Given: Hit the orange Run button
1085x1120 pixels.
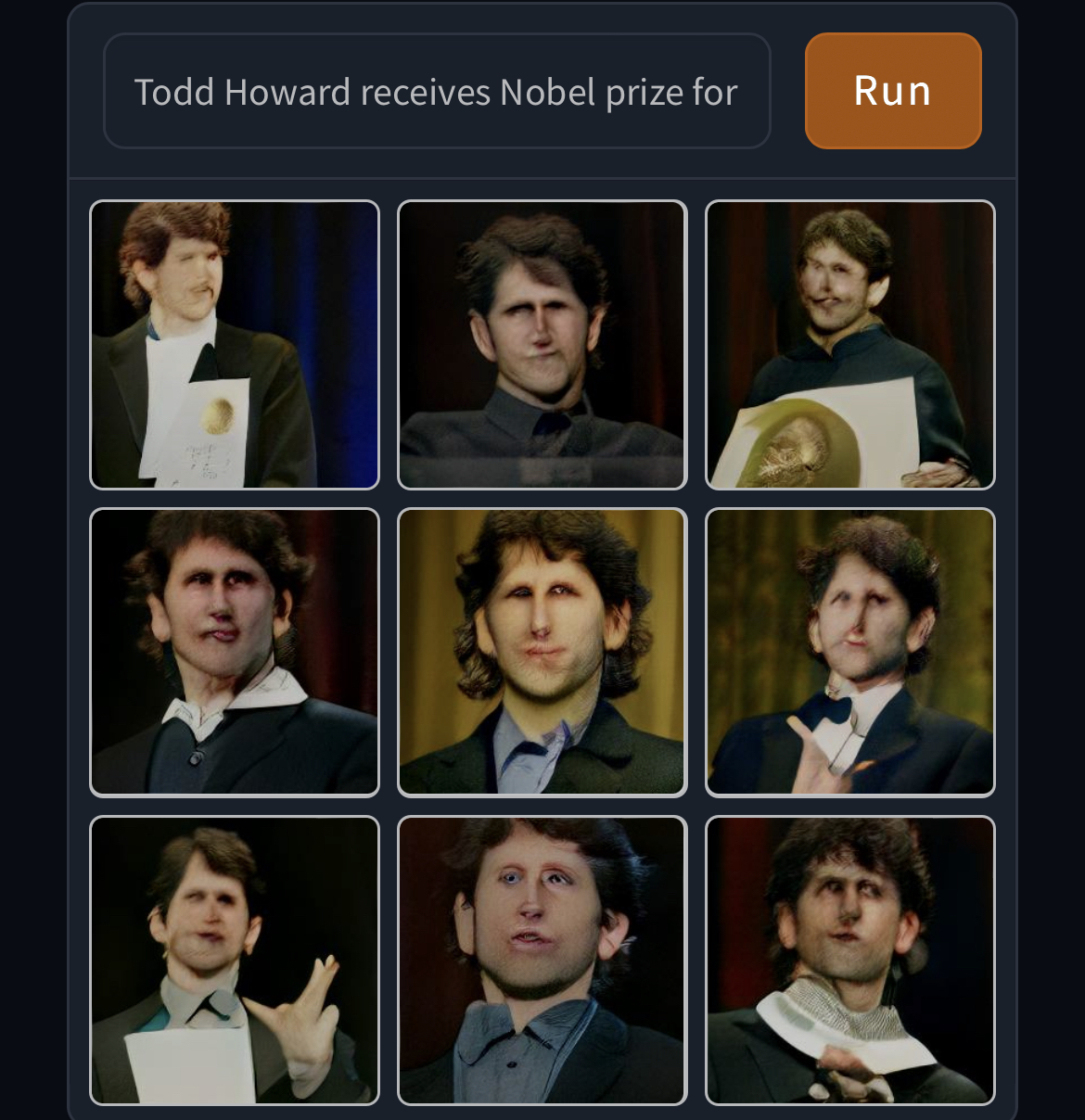Looking at the screenshot, I should pos(892,91).
